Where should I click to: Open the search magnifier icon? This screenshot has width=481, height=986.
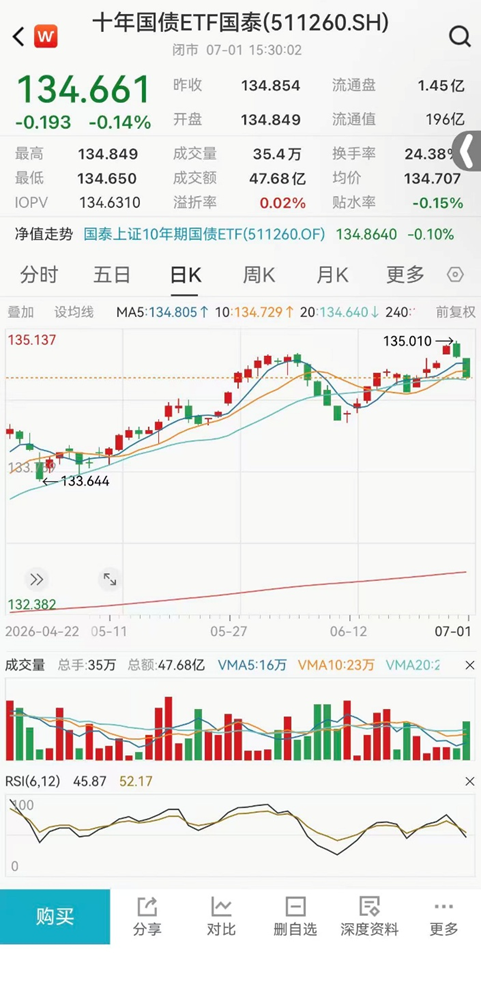tap(460, 36)
